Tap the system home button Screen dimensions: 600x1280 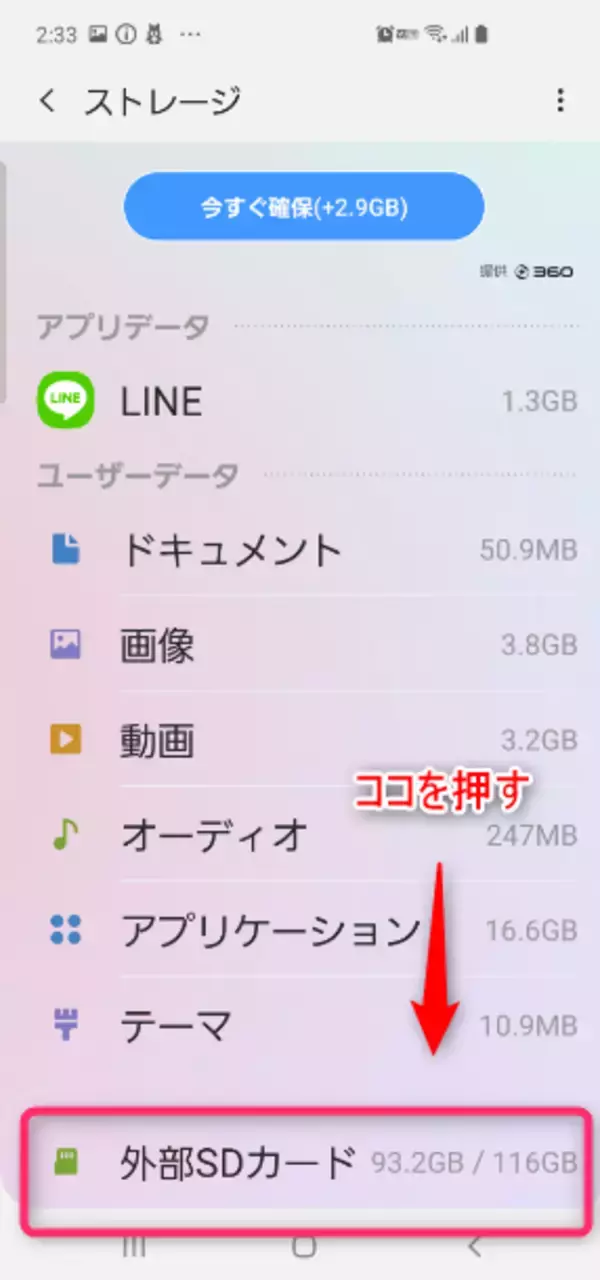click(304, 1246)
